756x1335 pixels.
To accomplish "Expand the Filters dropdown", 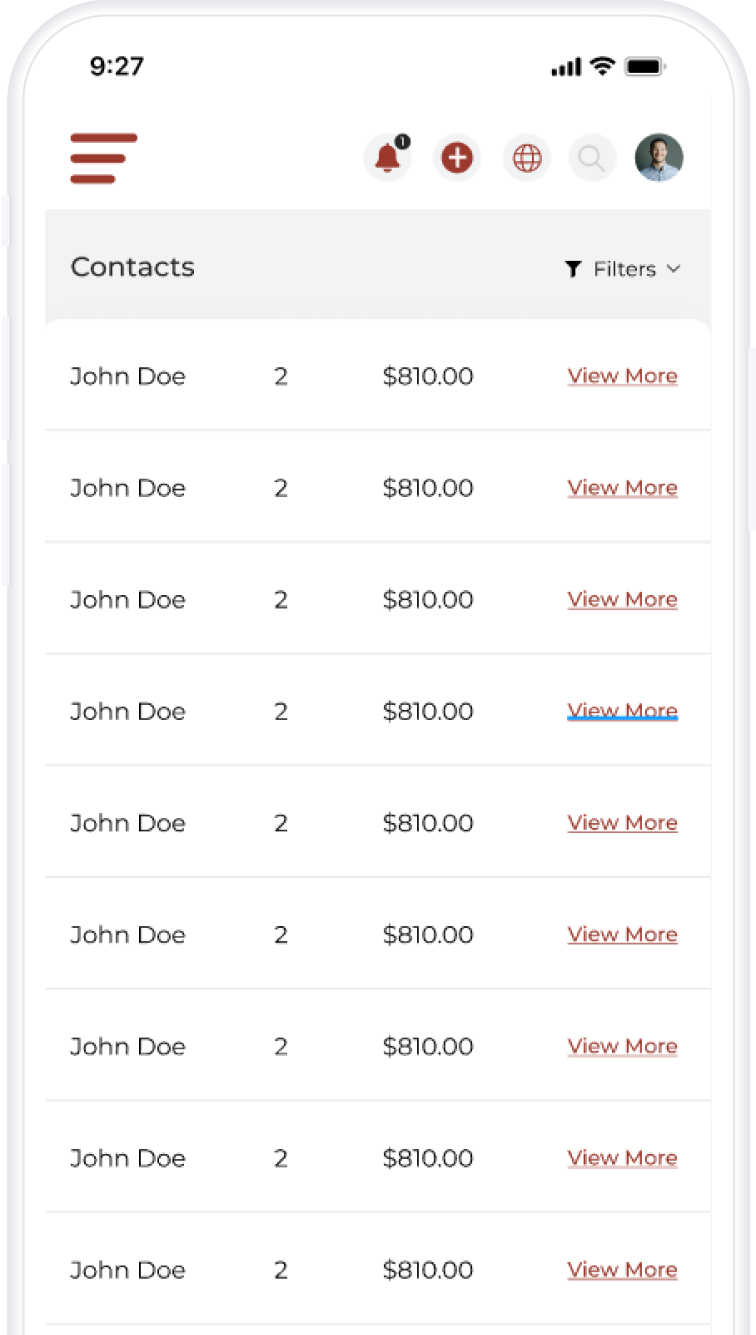I will click(x=623, y=269).
